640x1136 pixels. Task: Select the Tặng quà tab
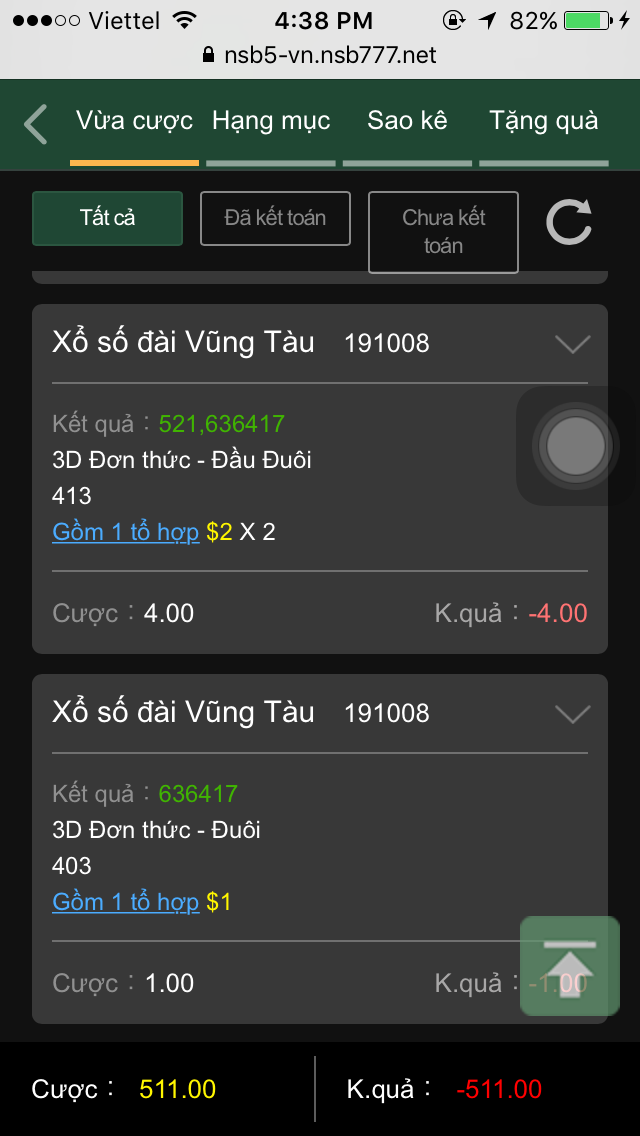544,122
